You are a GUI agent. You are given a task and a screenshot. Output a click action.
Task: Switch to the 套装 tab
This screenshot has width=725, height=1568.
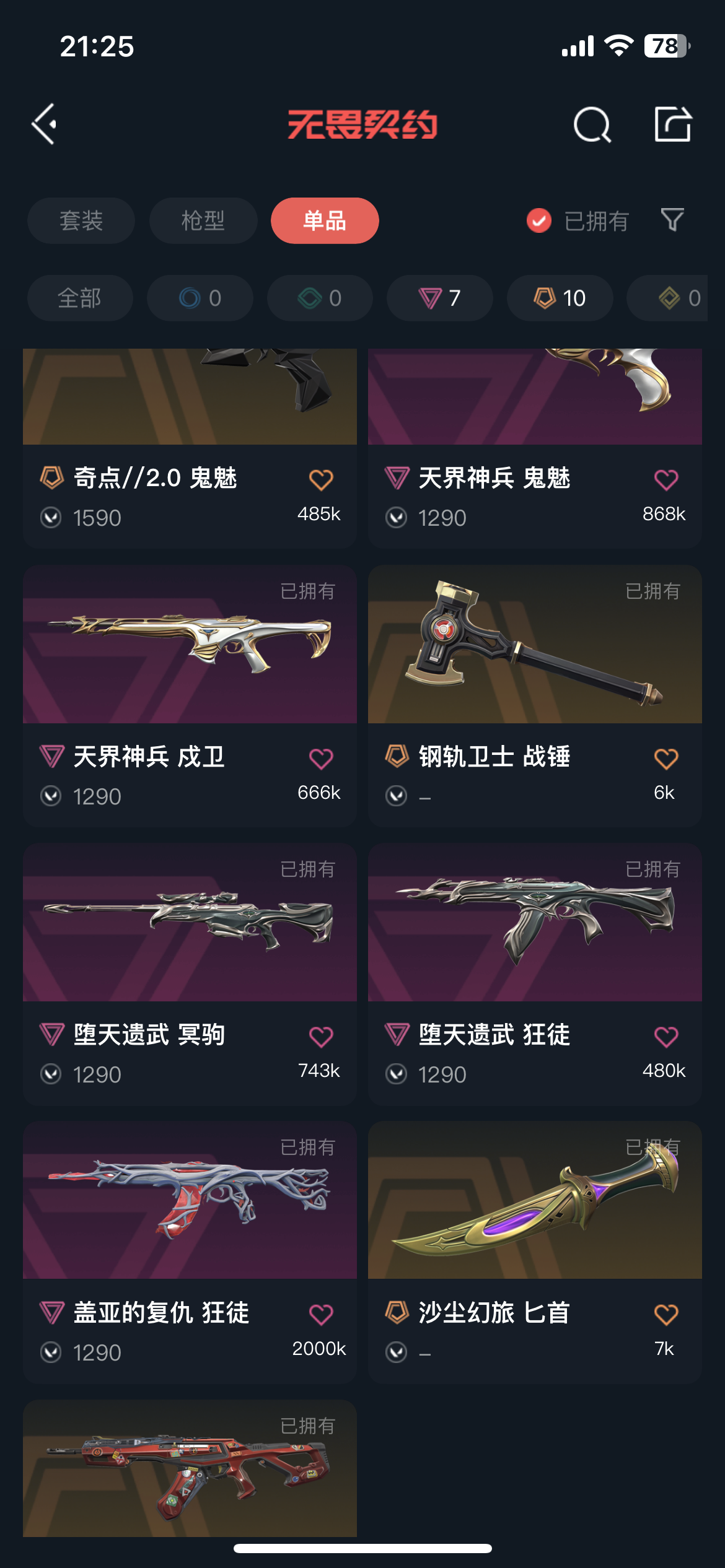click(x=81, y=221)
